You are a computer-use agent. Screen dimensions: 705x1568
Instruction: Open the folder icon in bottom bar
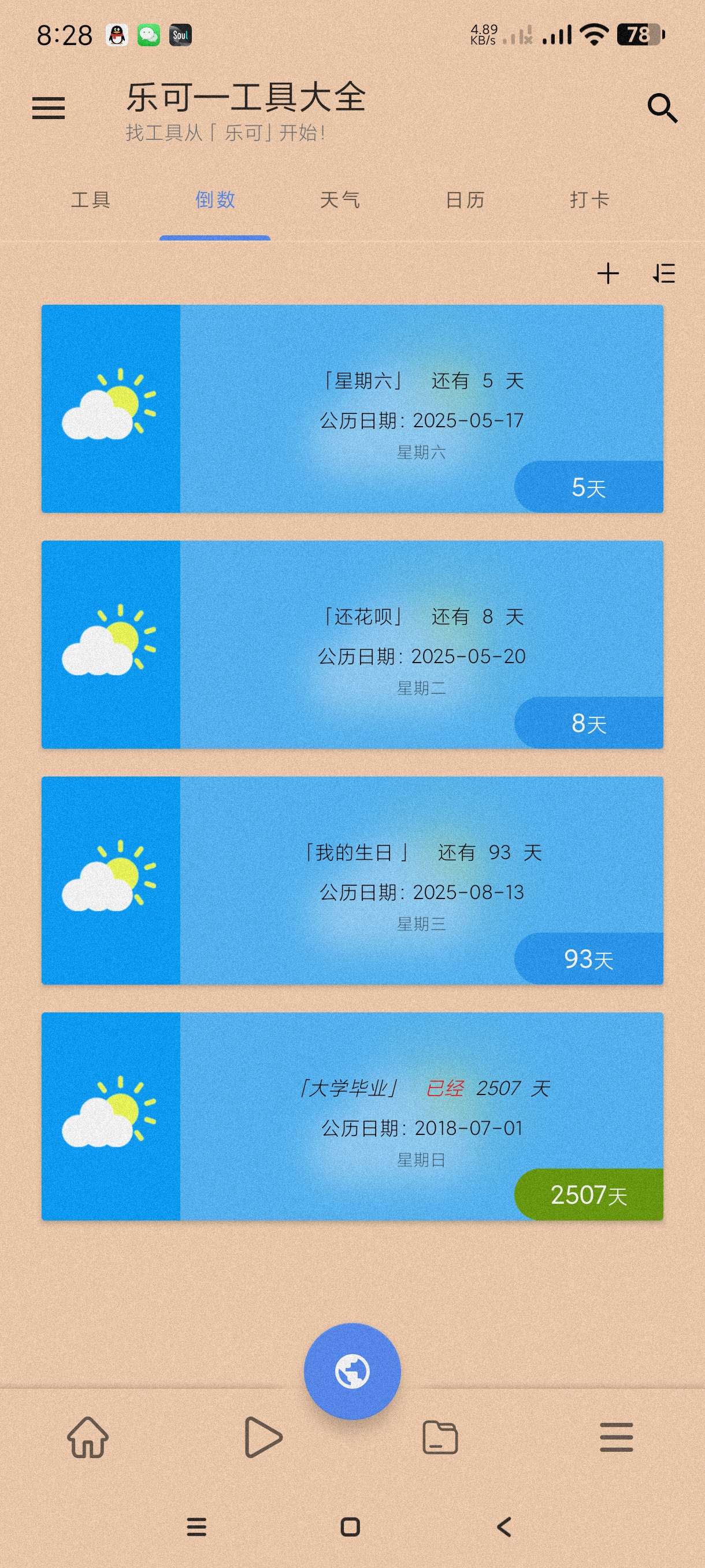(x=440, y=1438)
